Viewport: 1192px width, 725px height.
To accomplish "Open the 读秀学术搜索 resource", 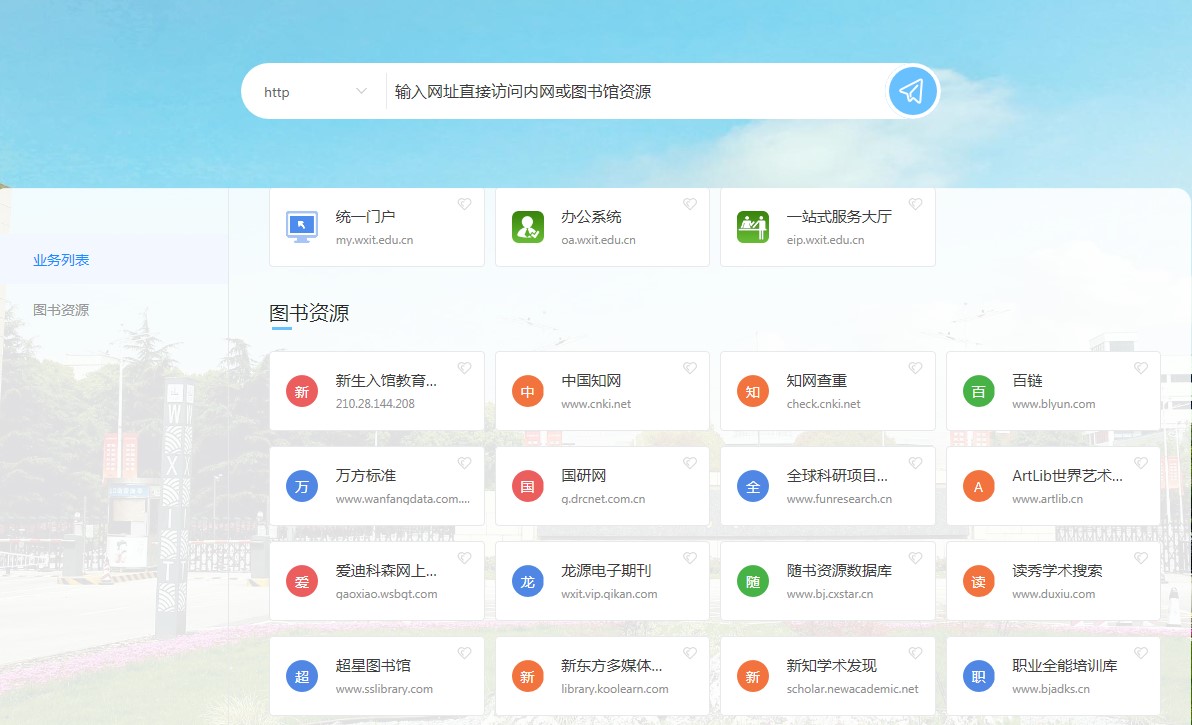I will [x=1052, y=581].
